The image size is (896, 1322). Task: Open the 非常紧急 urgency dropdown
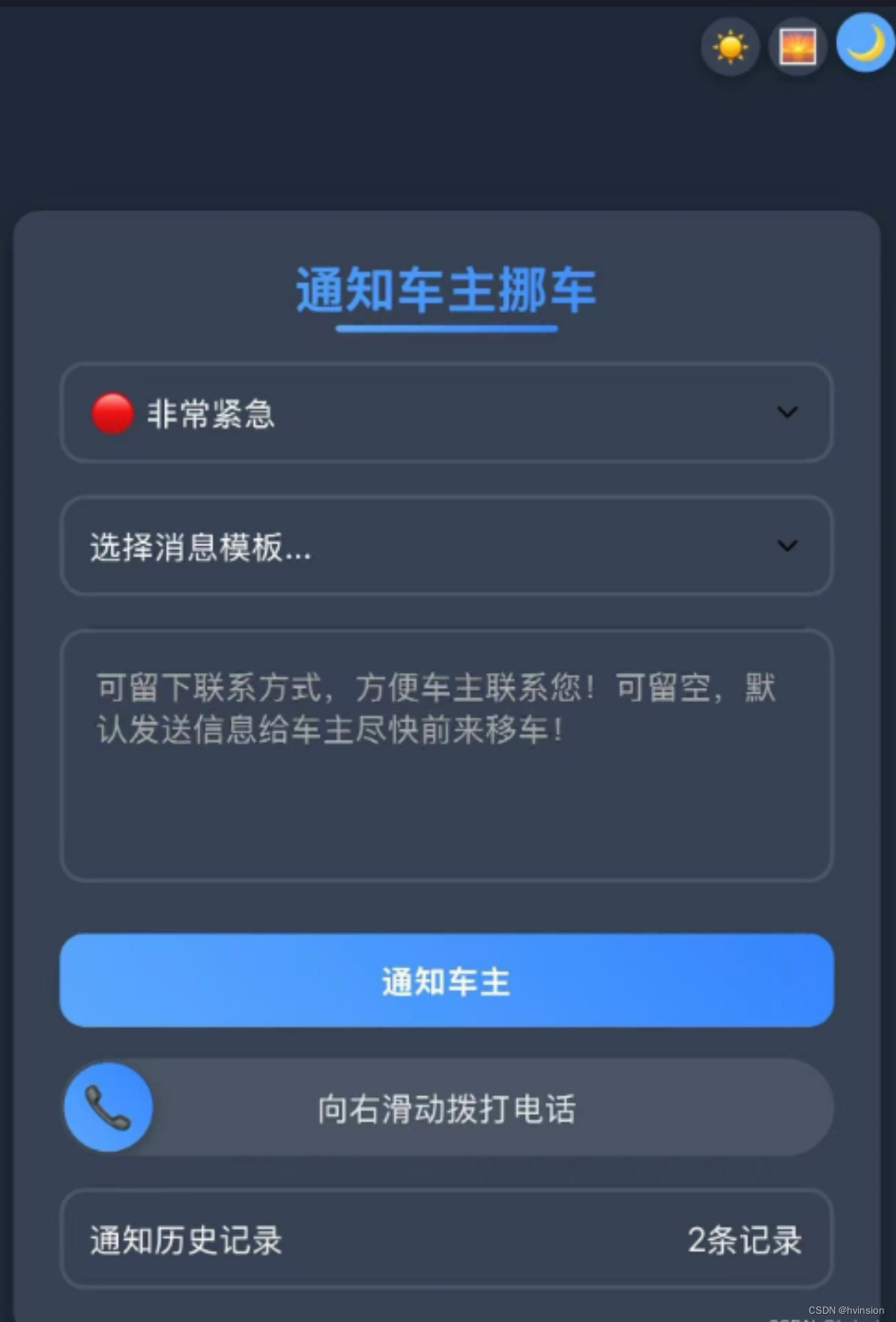(x=446, y=413)
